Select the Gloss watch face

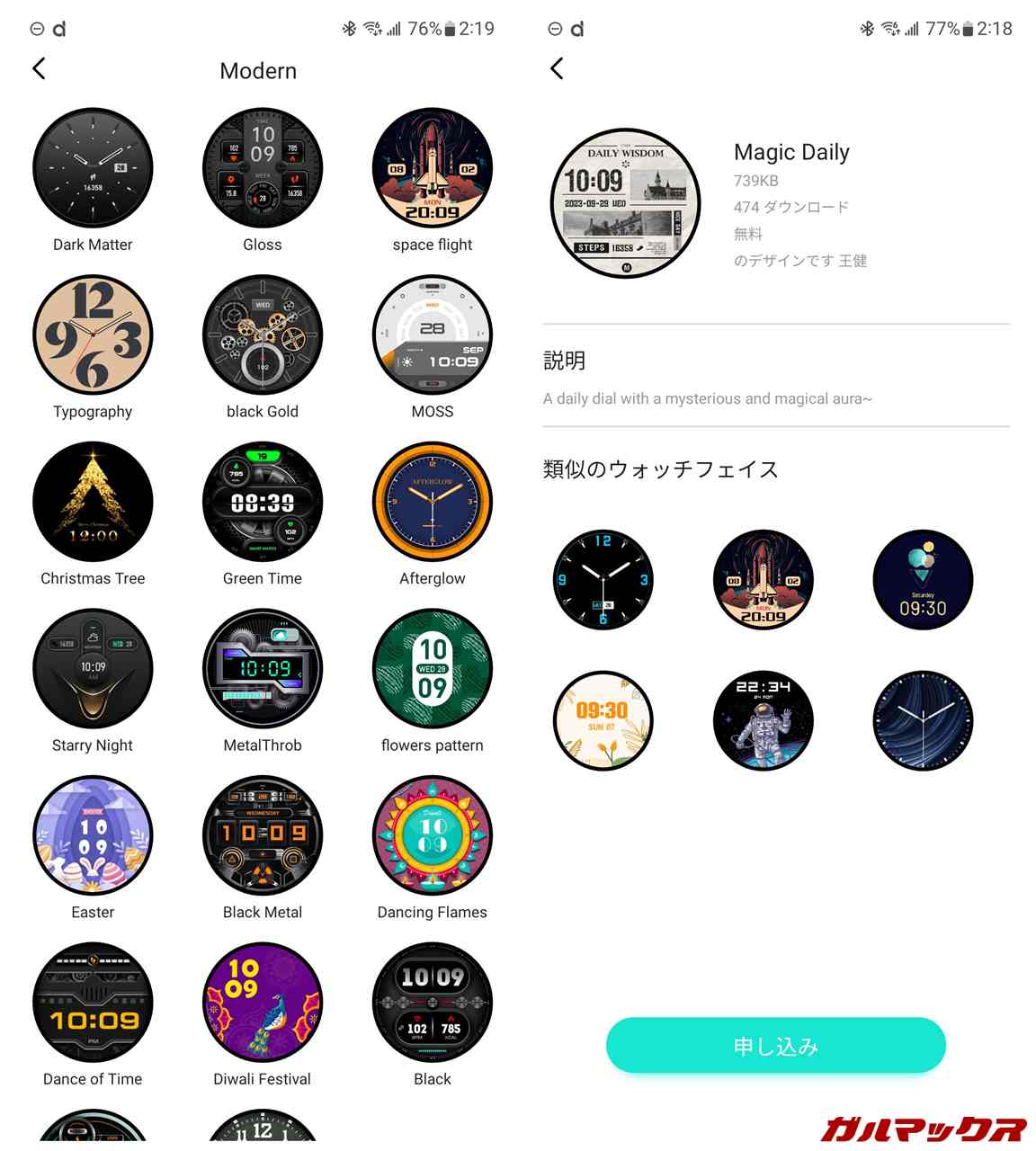263,169
